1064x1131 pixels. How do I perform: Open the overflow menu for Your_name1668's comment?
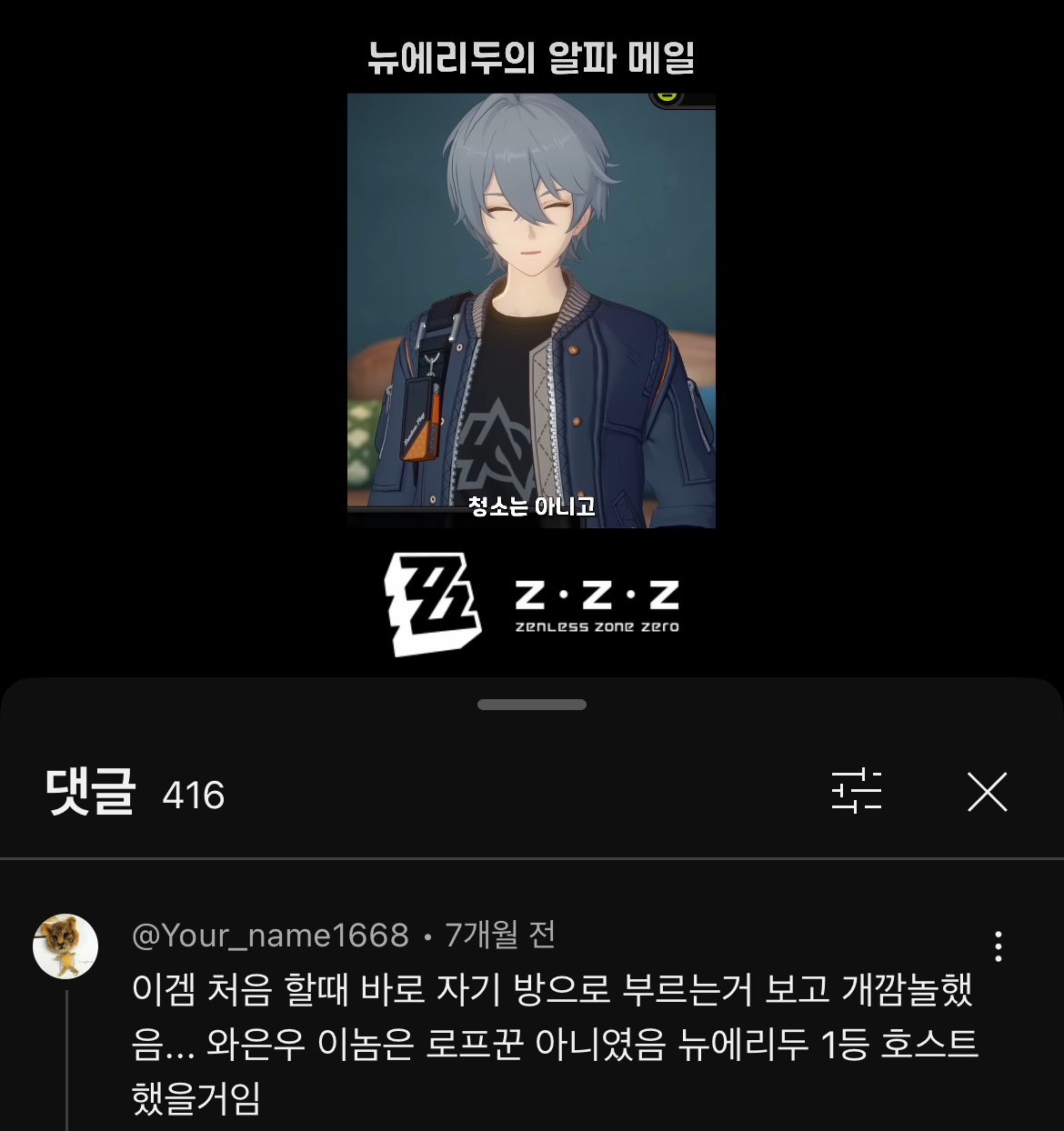(x=998, y=946)
